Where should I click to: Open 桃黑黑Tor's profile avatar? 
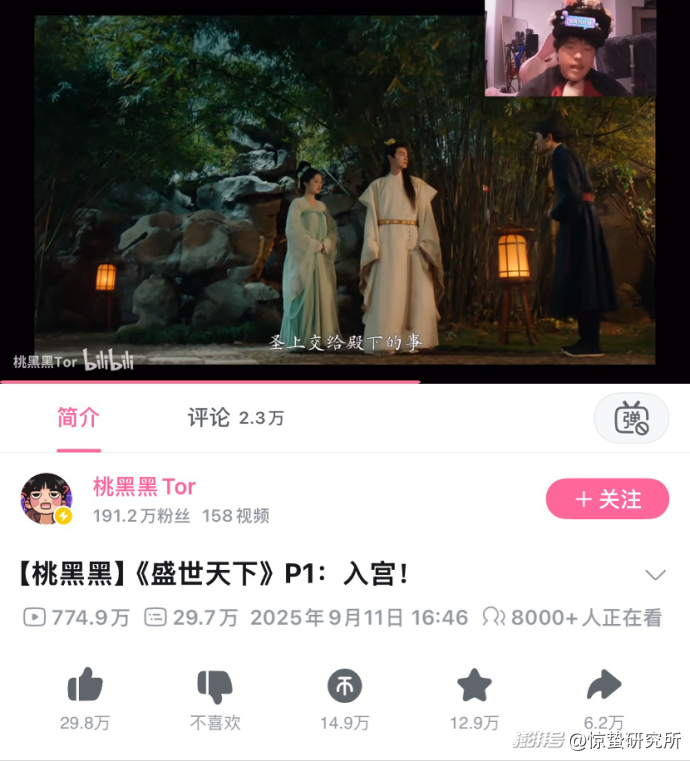coord(47,499)
